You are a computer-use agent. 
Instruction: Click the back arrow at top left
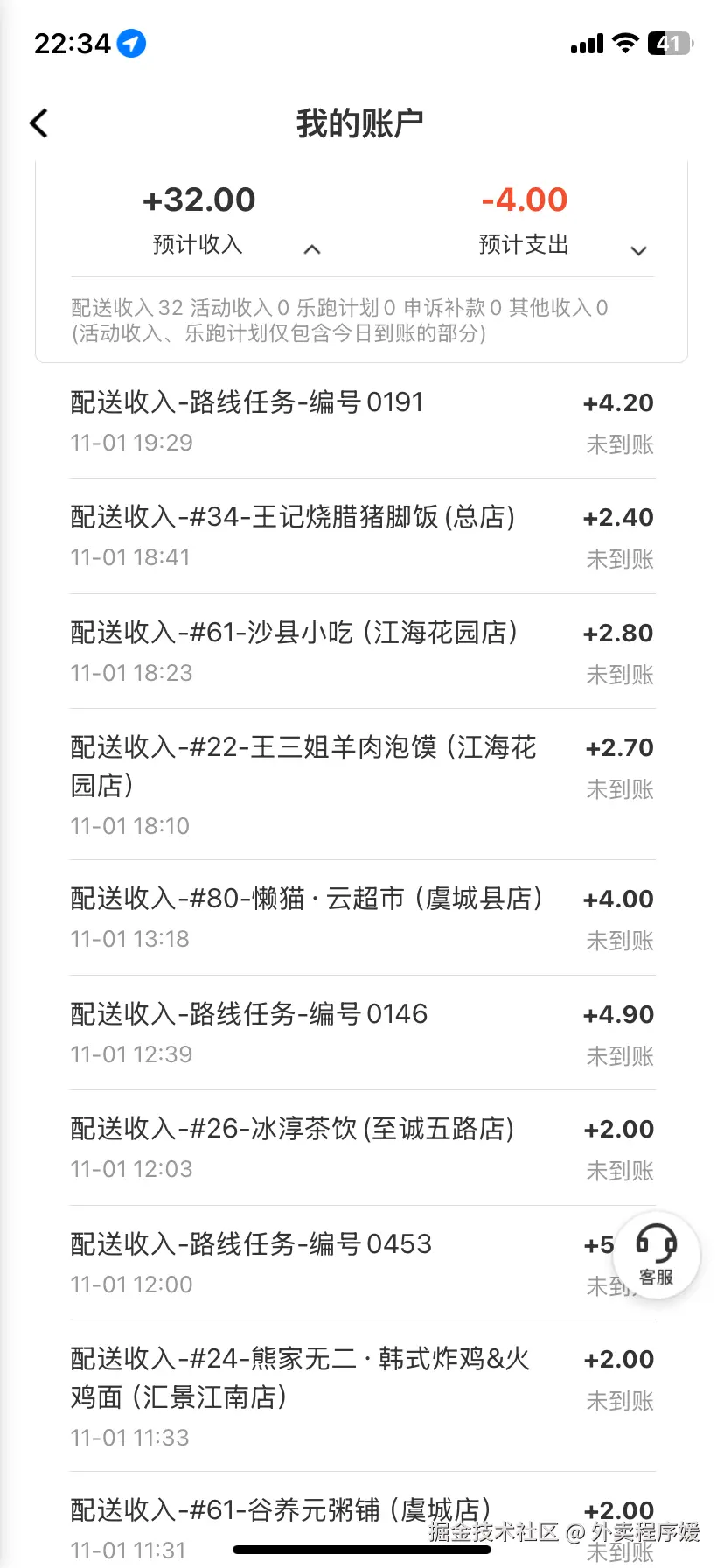coord(38,122)
